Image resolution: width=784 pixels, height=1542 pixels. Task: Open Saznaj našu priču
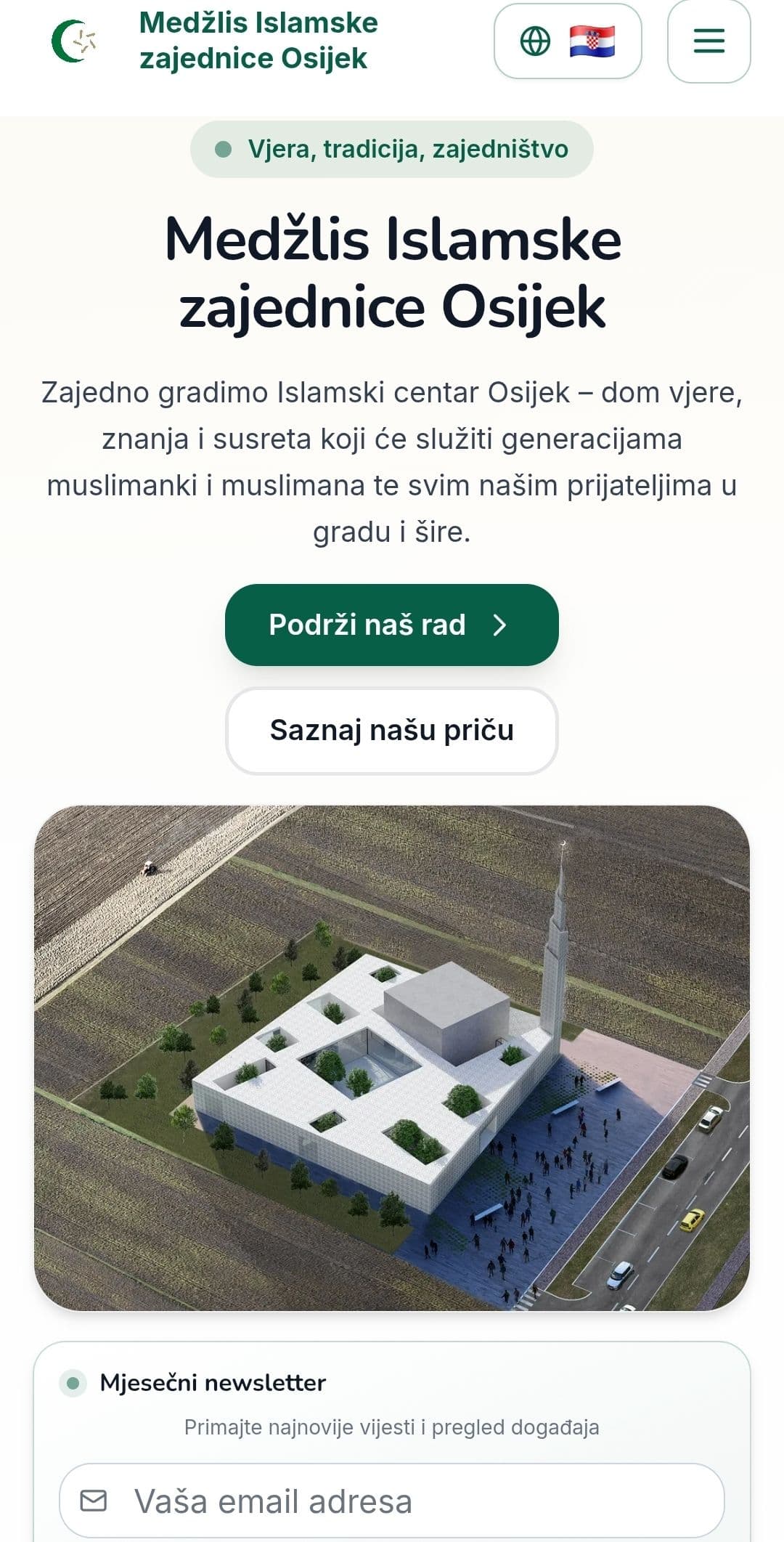point(392,731)
